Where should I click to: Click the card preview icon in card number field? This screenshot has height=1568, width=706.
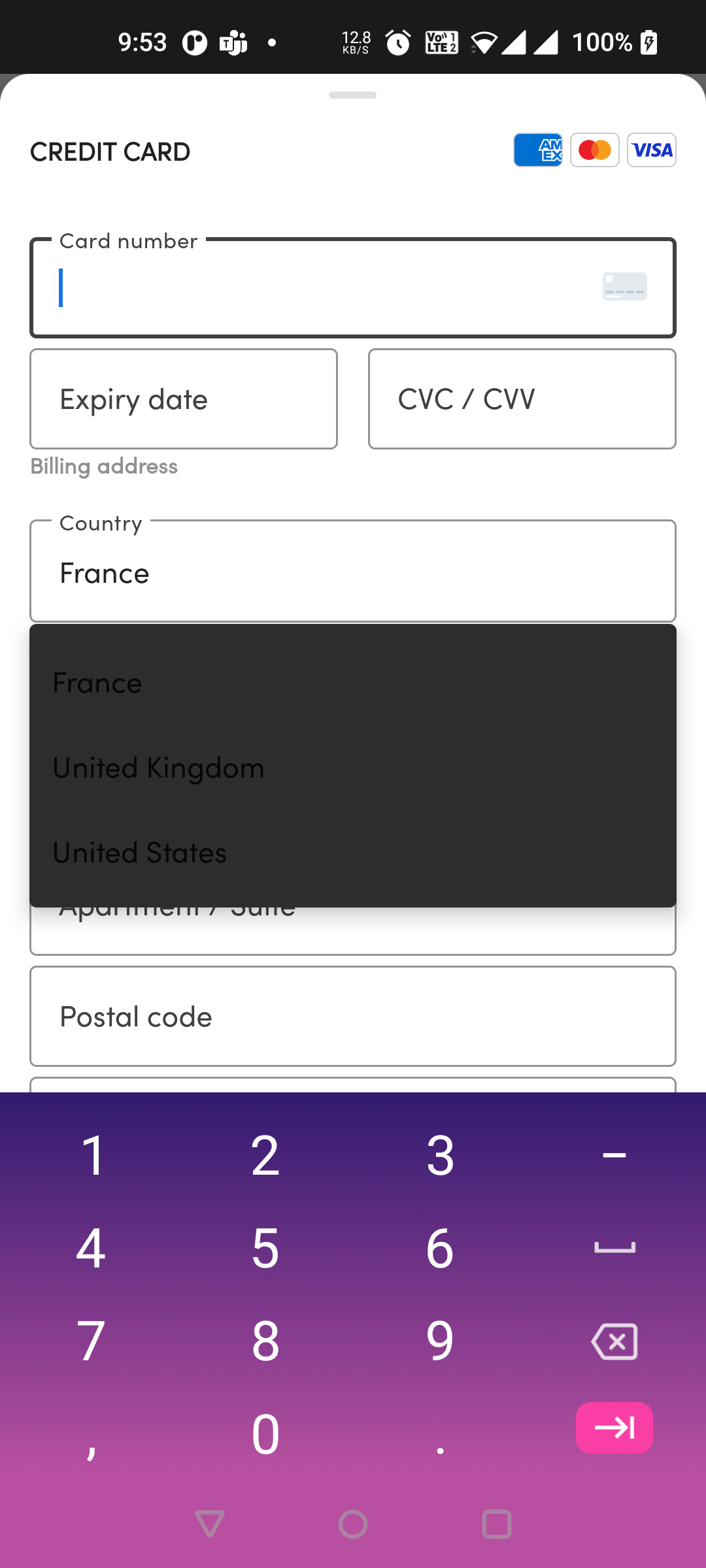(x=624, y=286)
